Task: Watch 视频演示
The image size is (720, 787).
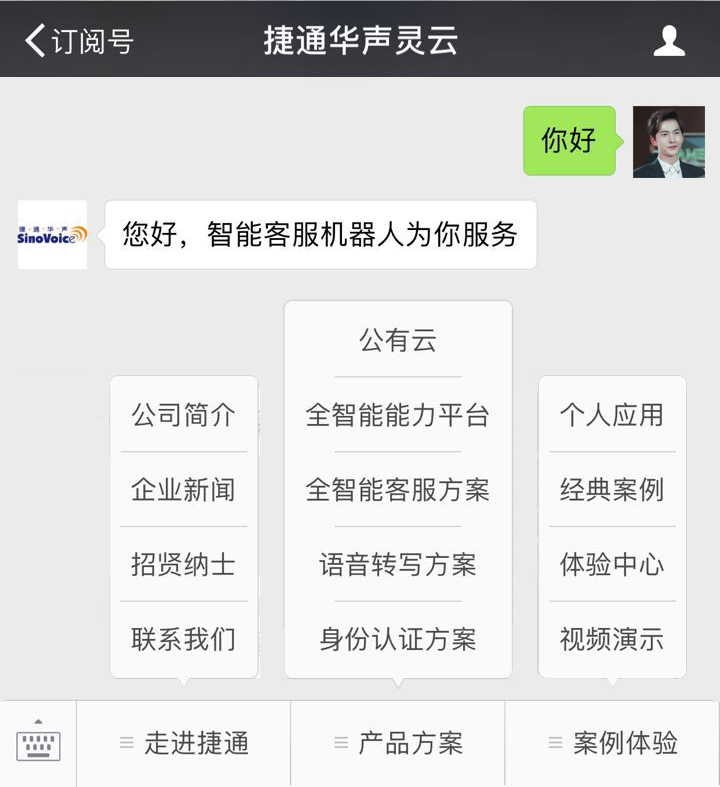Action: pos(612,639)
